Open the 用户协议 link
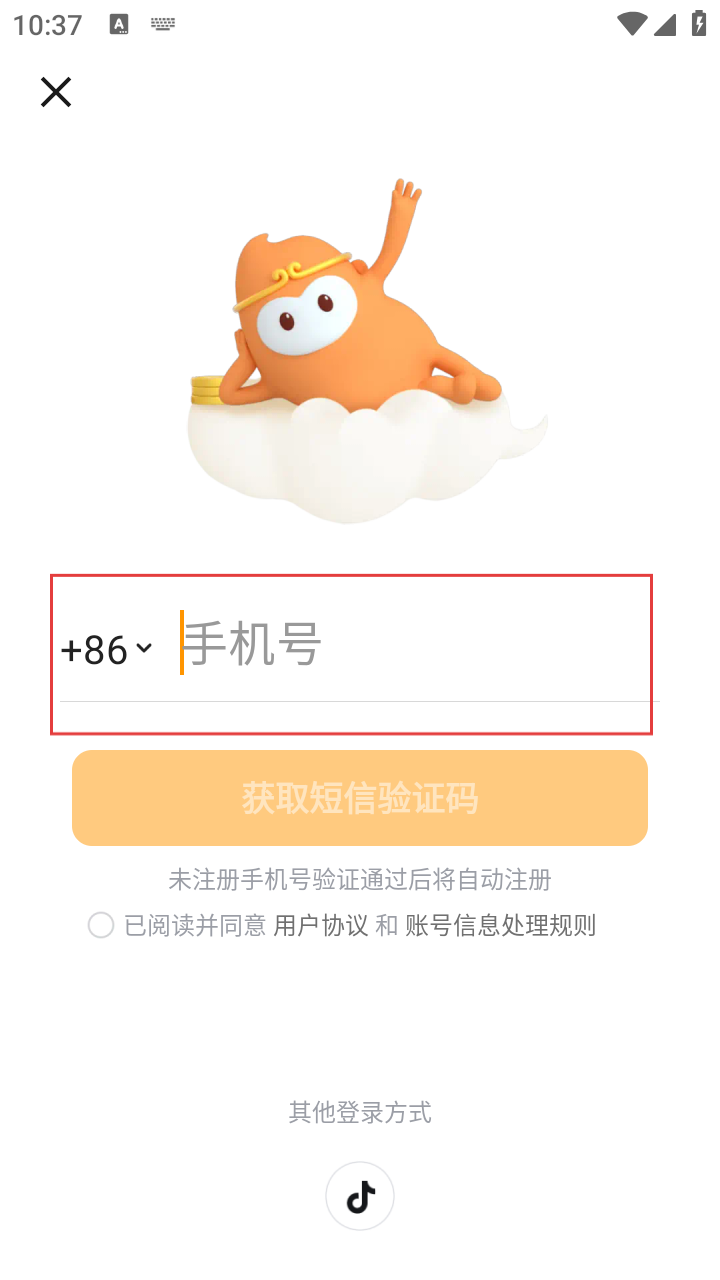 (x=321, y=925)
